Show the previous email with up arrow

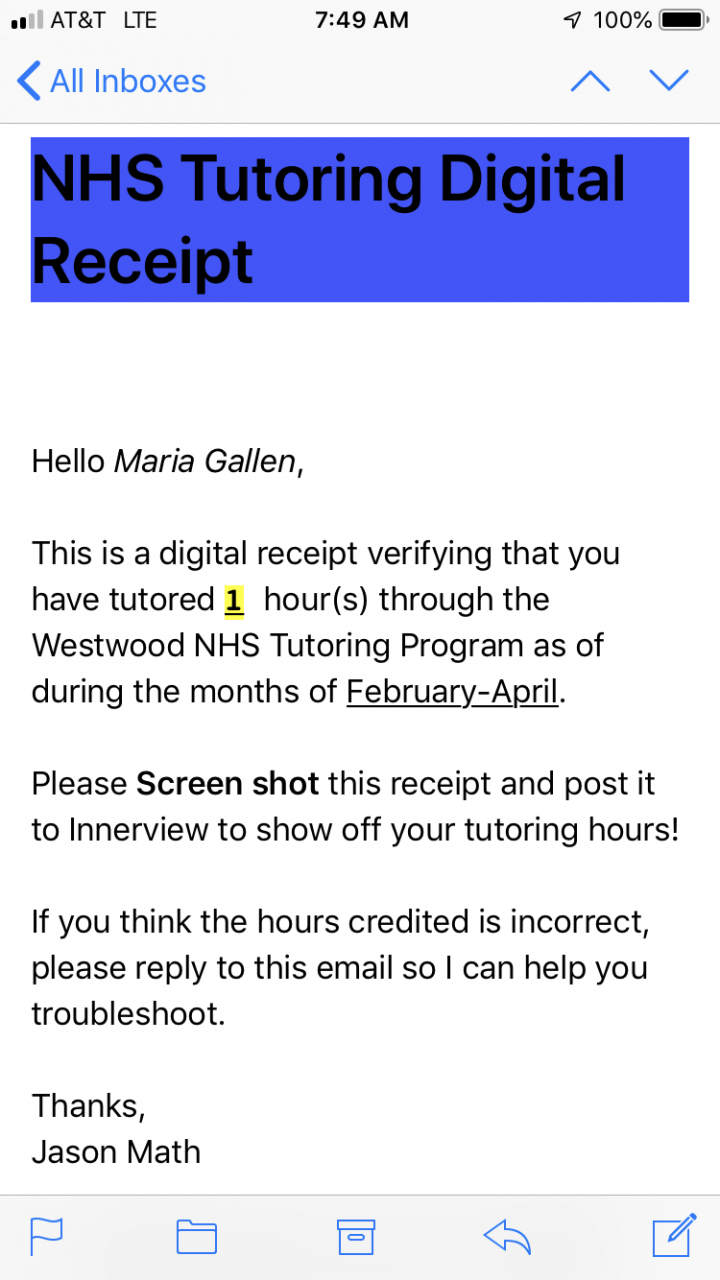pyautogui.click(x=590, y=81)
